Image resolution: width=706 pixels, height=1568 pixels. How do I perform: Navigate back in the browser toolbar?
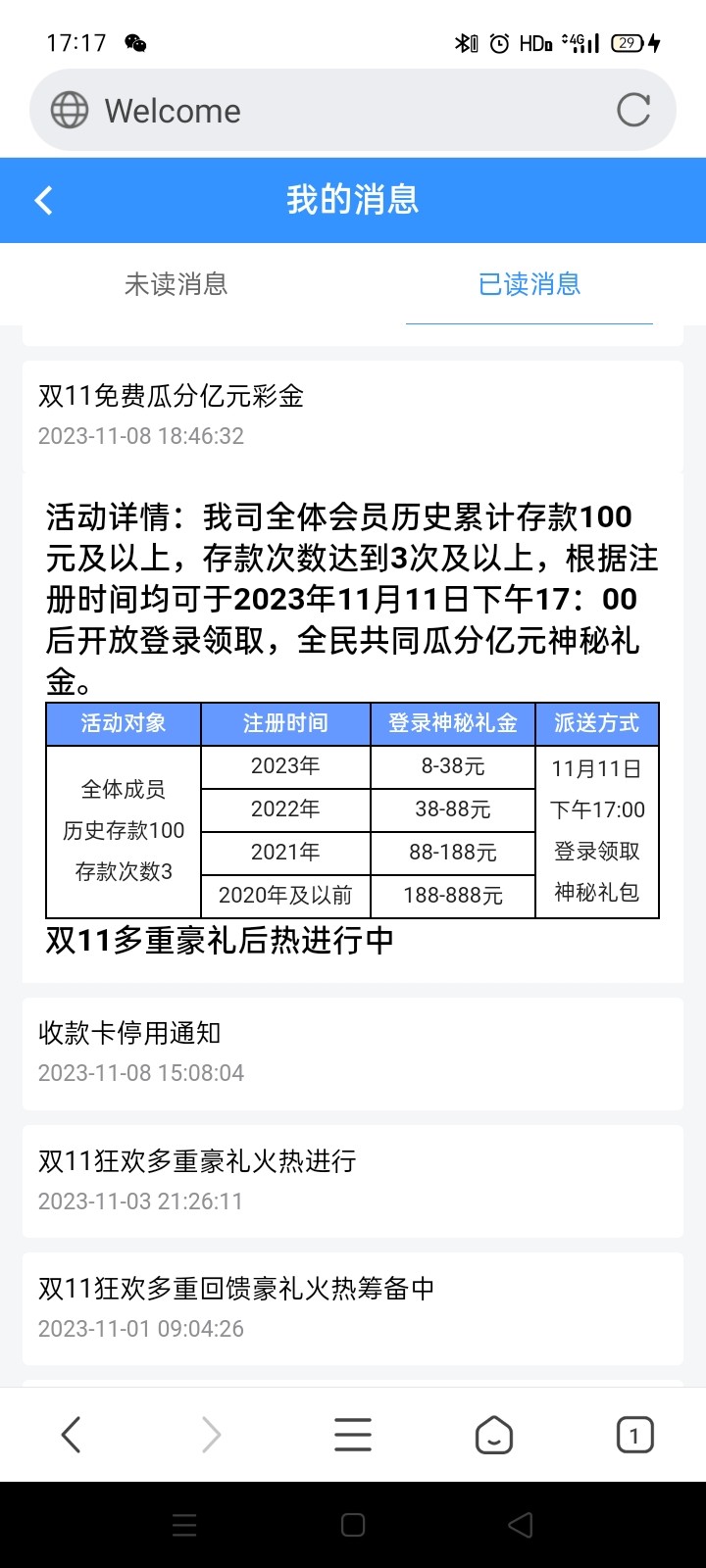[71, 1436]
